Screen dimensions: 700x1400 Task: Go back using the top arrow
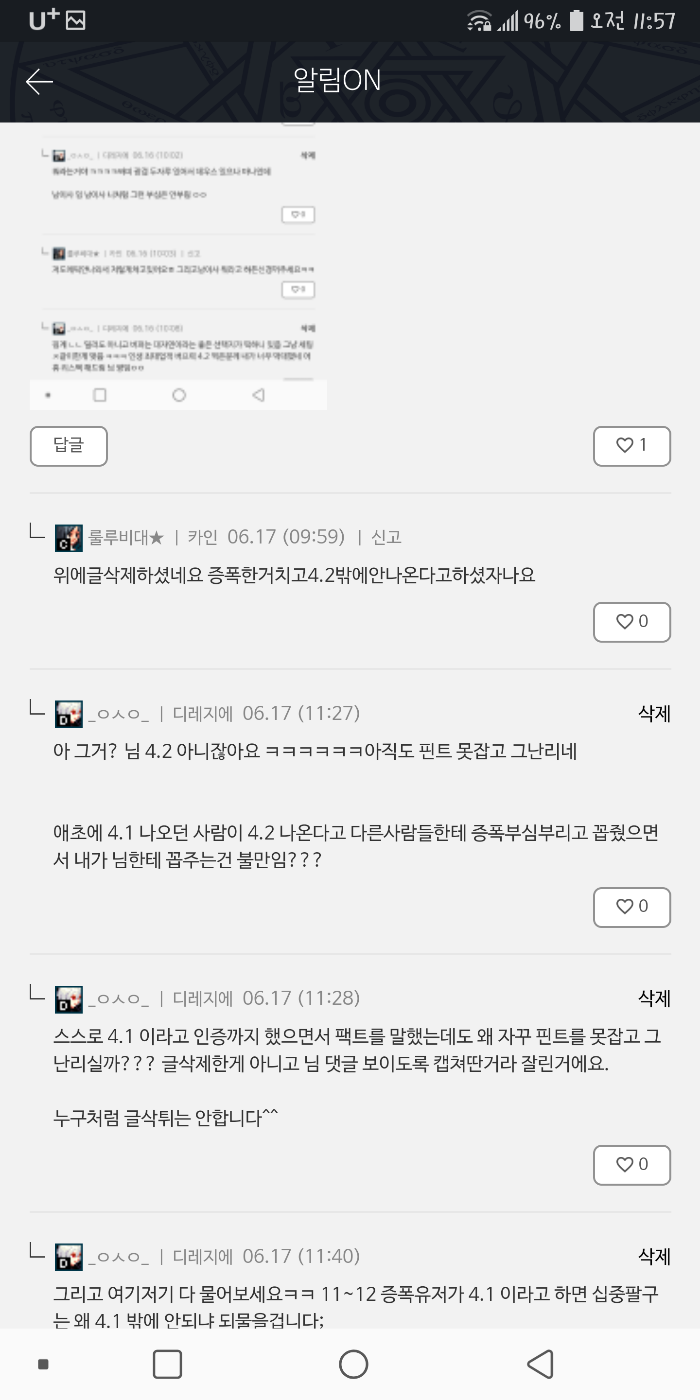coord(39,81)
